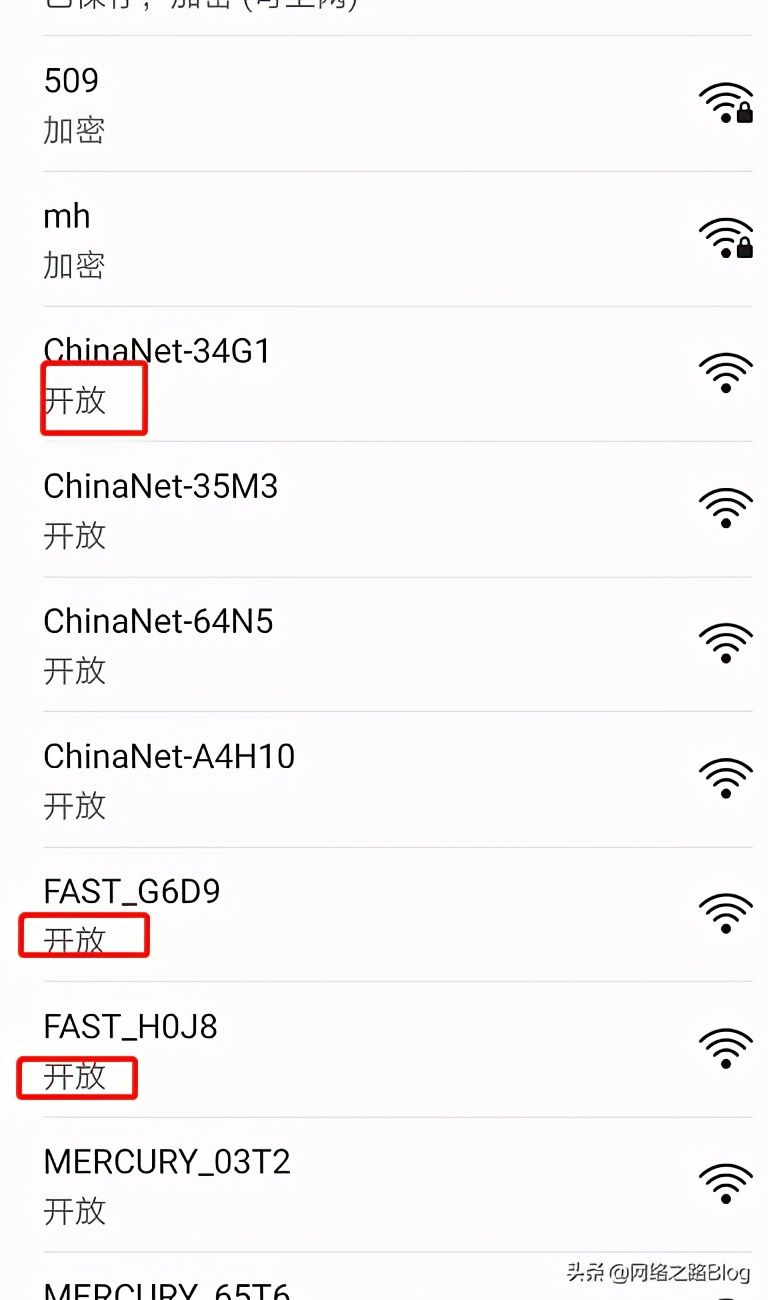Select the mh Wi-Fi network
The height and width of the screenshot is (1300, 768).
click(x=300, y=238)
